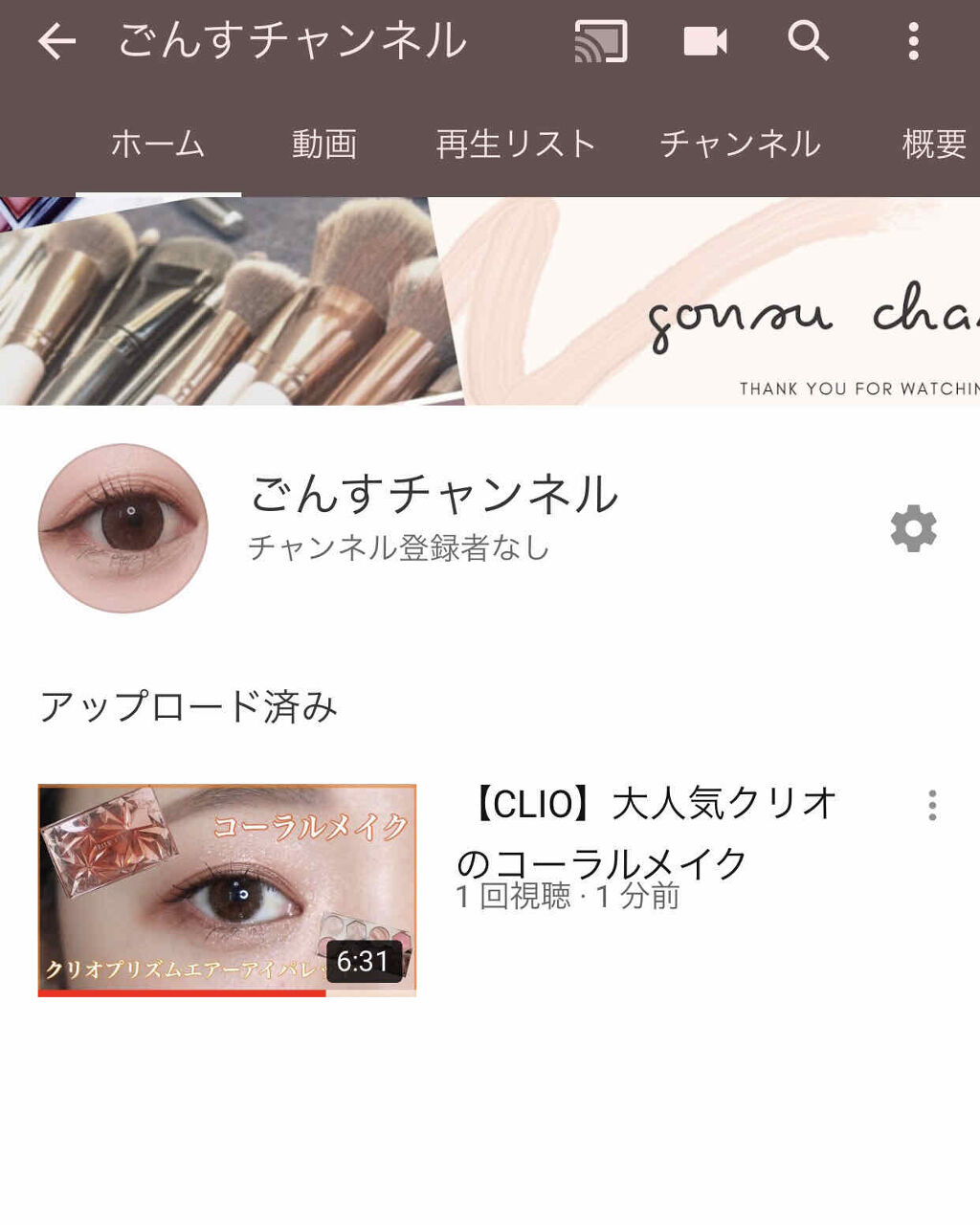
Task: Open the 再生リスト tab
Action: point(516,145)
